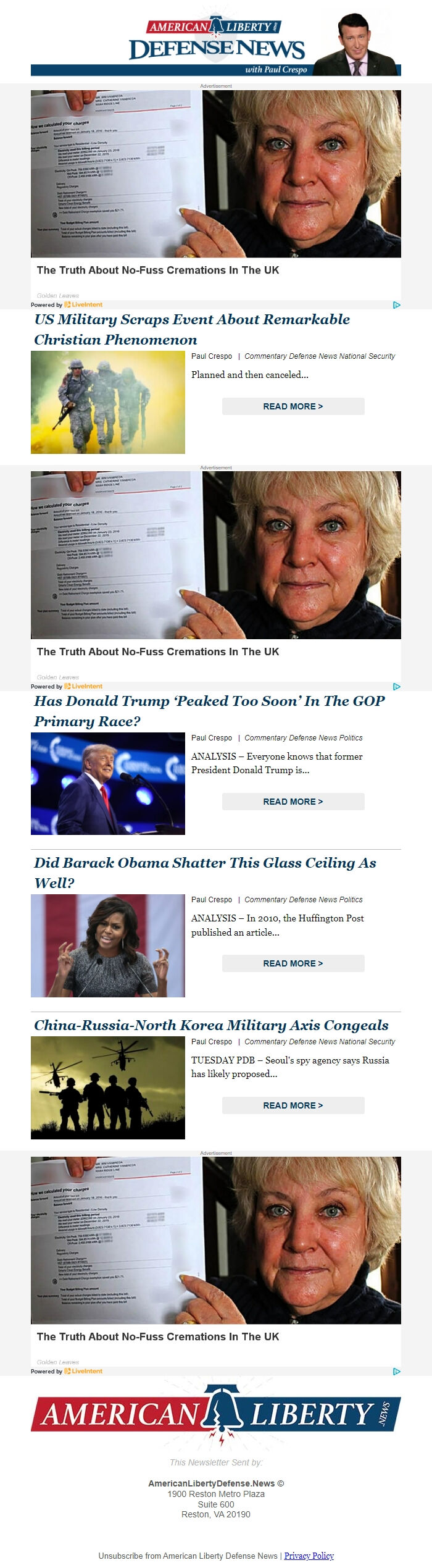Tap READ MORE for the TUESDAY PDB story
This screenshot has height=1568, width=432.
pyautogui.click(x=293, y=1105)
